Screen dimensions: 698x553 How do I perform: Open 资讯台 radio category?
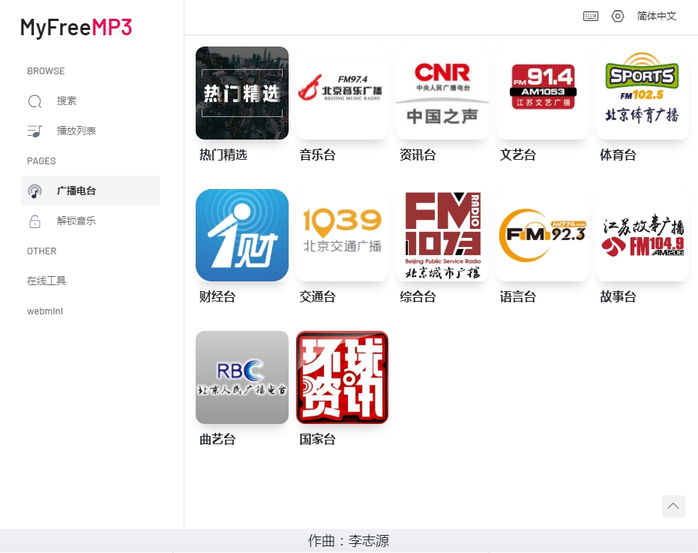442,93
